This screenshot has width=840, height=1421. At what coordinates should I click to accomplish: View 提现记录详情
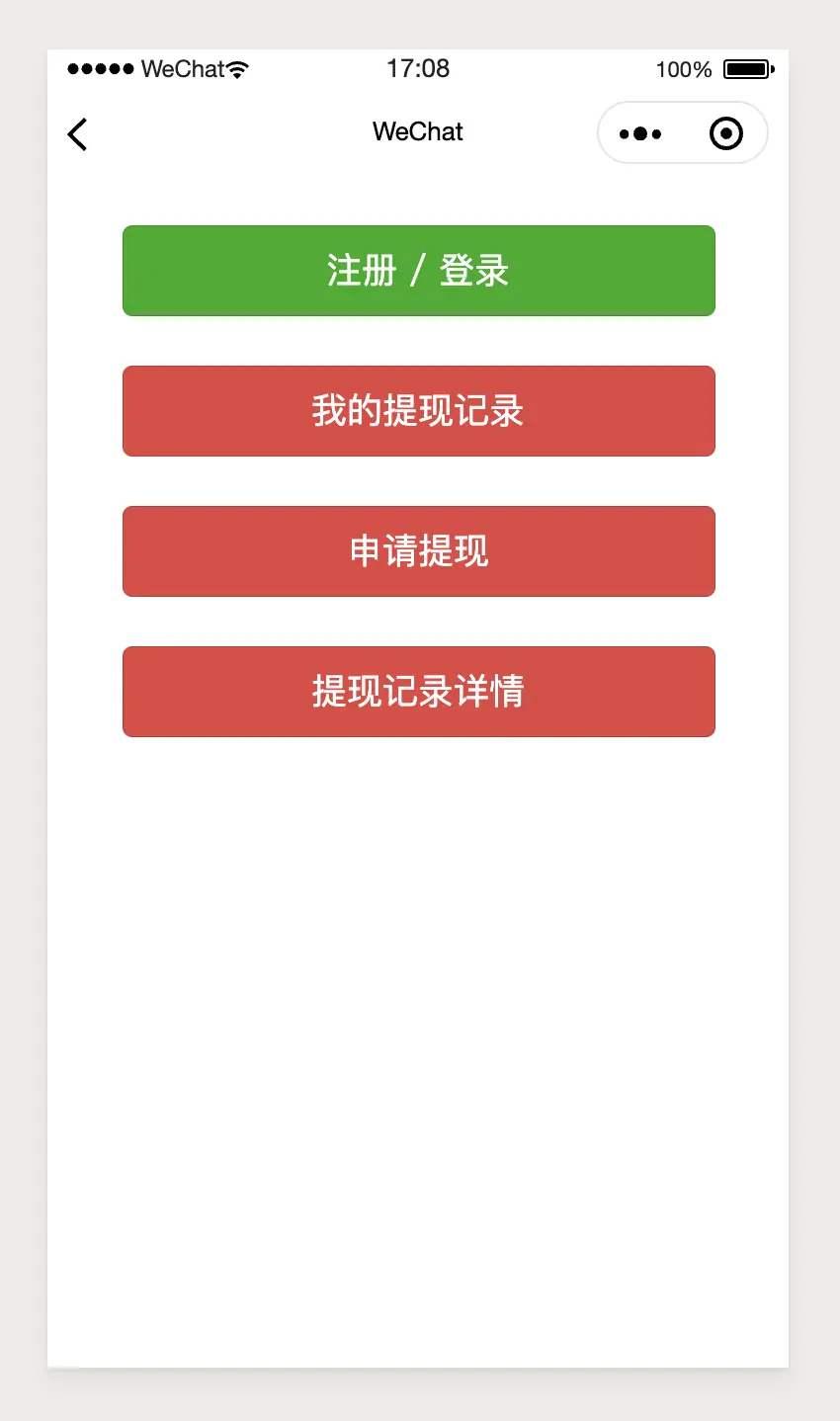point(419,692)
